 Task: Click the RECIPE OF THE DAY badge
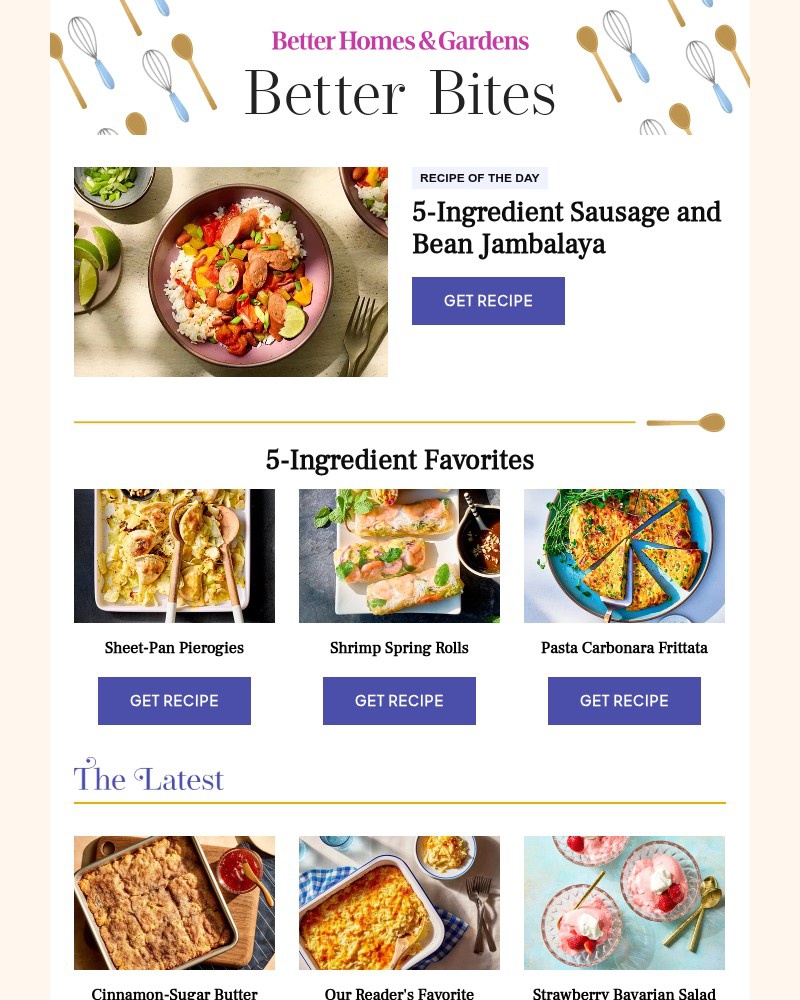tap(479, 178)
